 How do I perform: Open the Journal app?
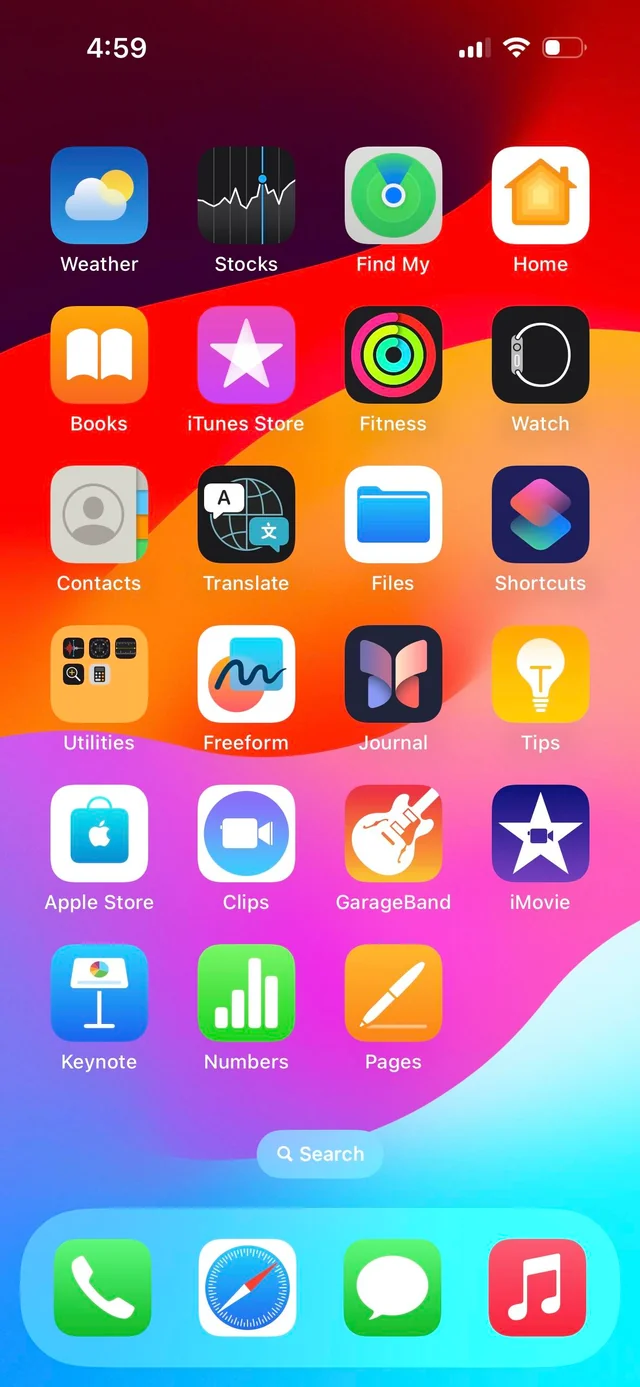393,674
